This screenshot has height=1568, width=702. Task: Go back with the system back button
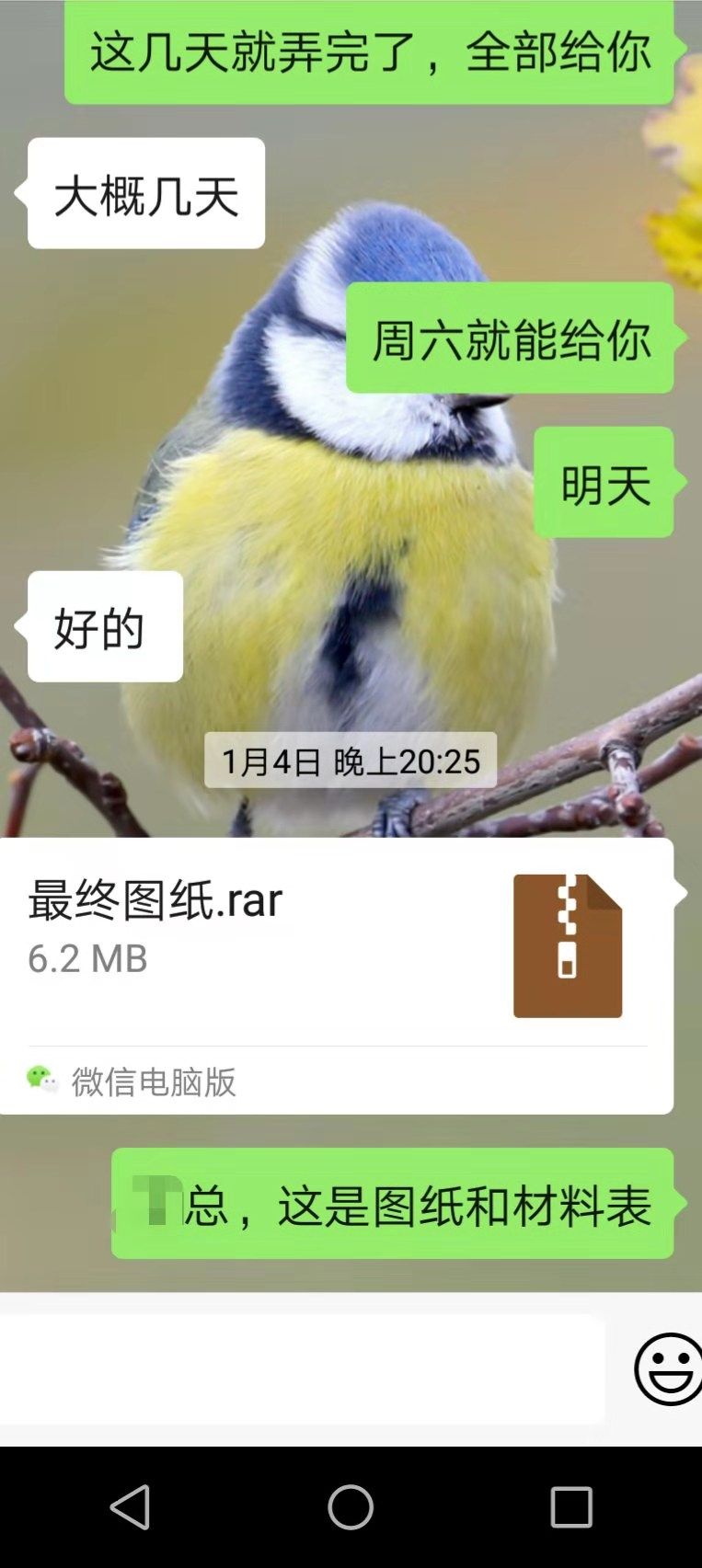[131, 1507]
